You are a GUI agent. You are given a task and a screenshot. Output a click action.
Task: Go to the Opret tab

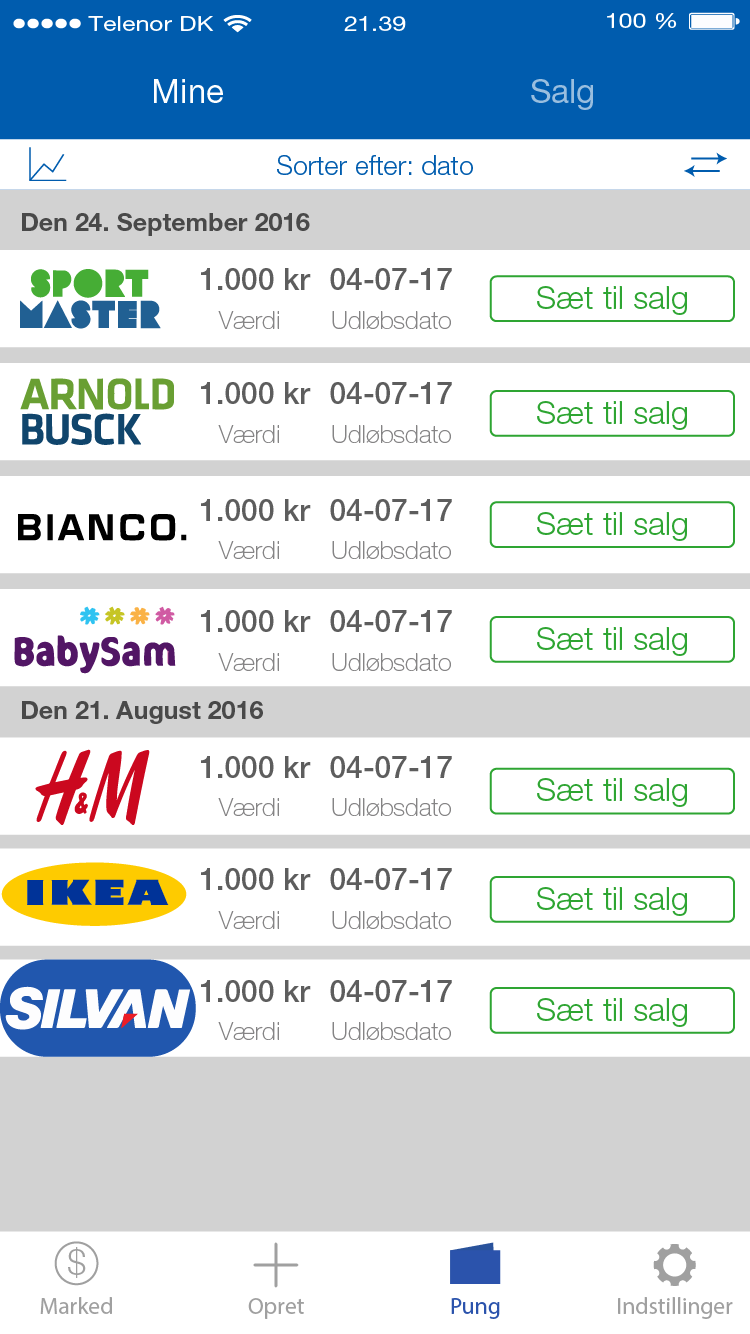tap(276, 1281)
